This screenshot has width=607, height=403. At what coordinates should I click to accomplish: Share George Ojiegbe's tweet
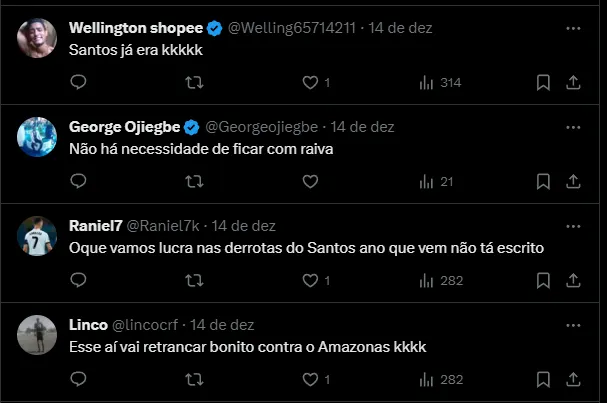coord(573,181)
